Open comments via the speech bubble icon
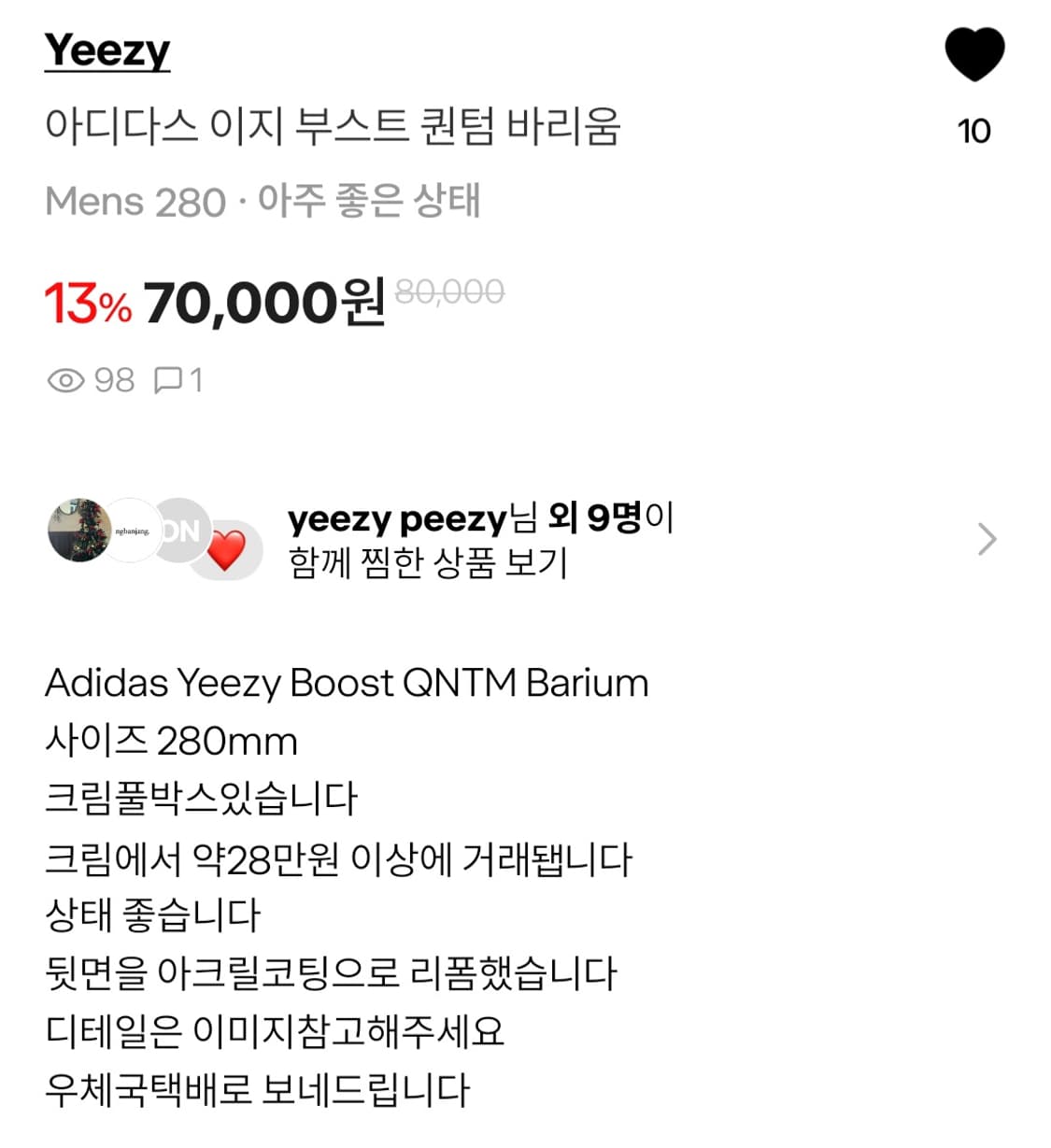Screen dimensions: 1051x1148 pyautogui.click(x=168, y=379)
